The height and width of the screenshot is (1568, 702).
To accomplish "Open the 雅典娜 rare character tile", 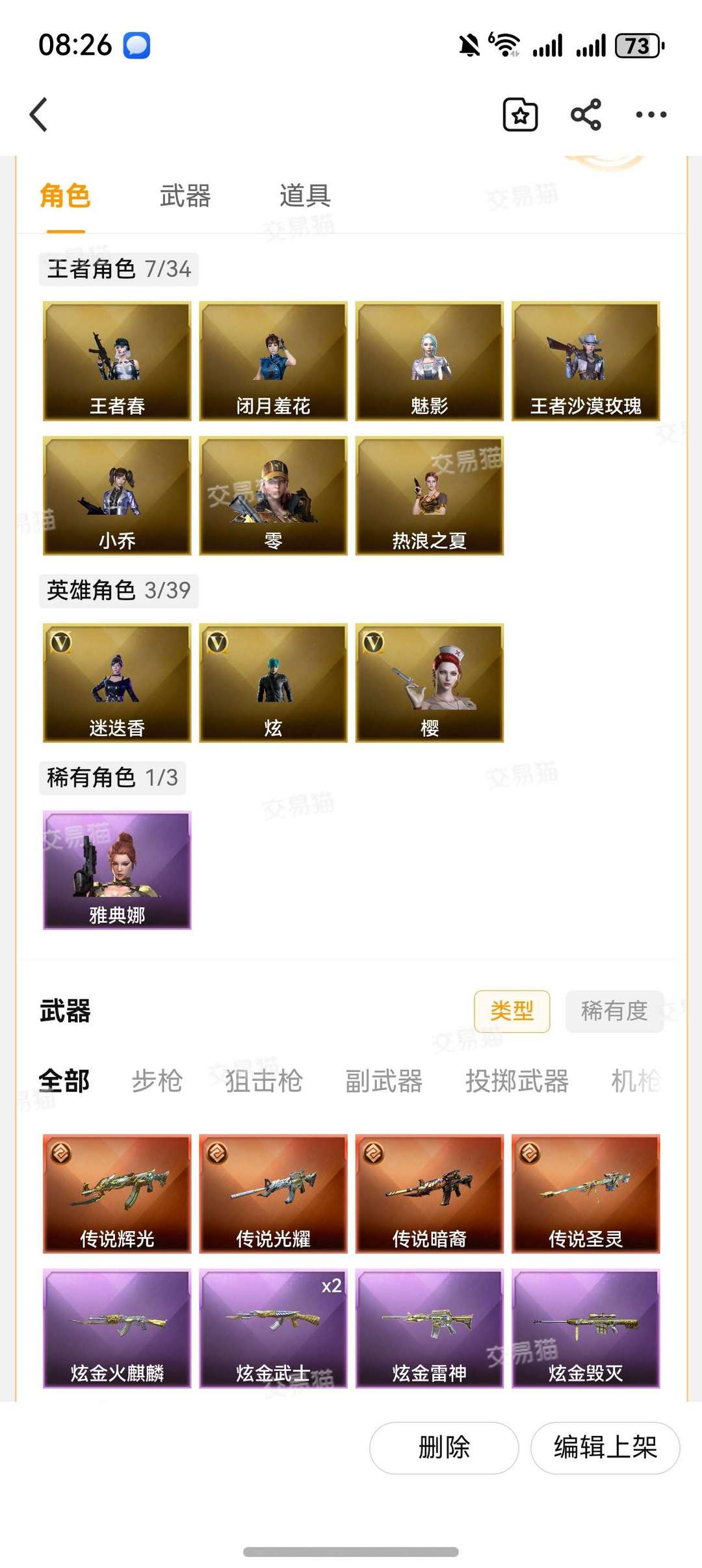I will click(117, 870).
